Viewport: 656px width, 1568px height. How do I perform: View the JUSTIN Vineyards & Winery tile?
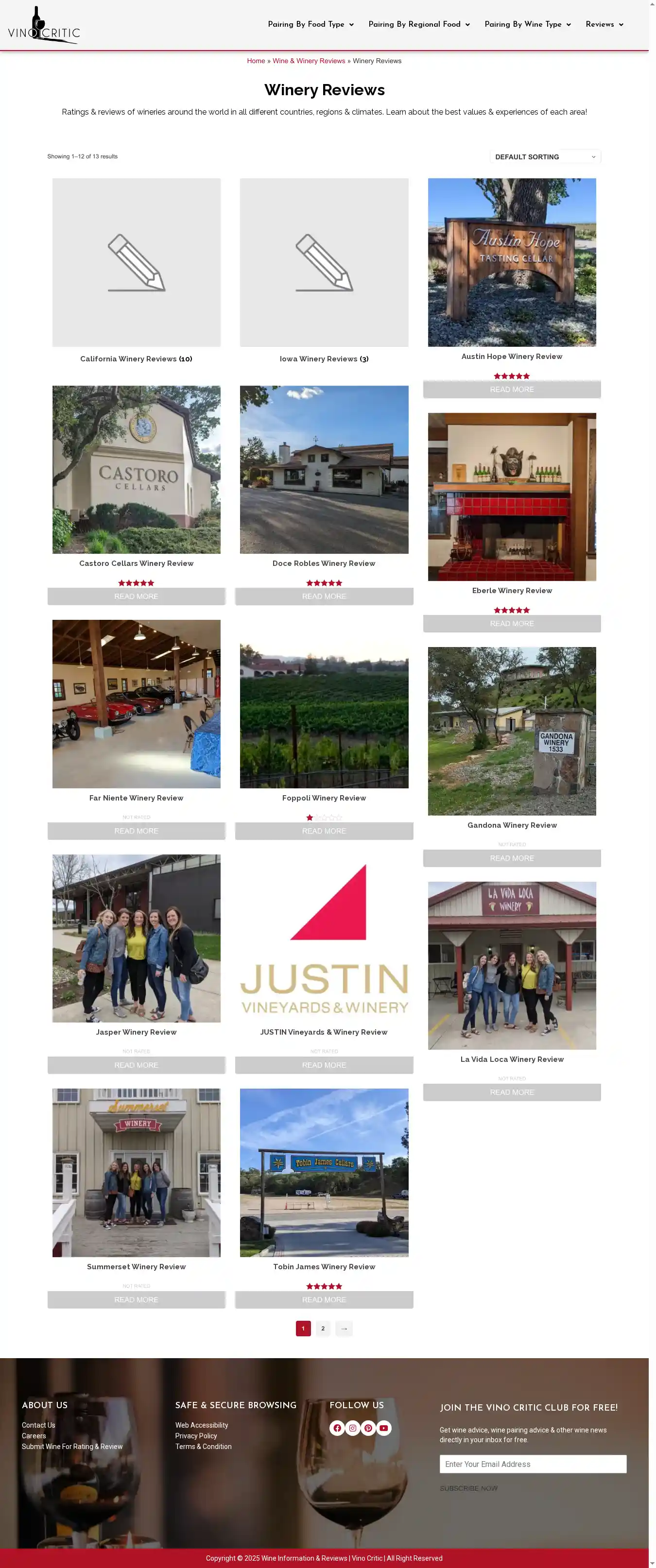pos(324,938)
